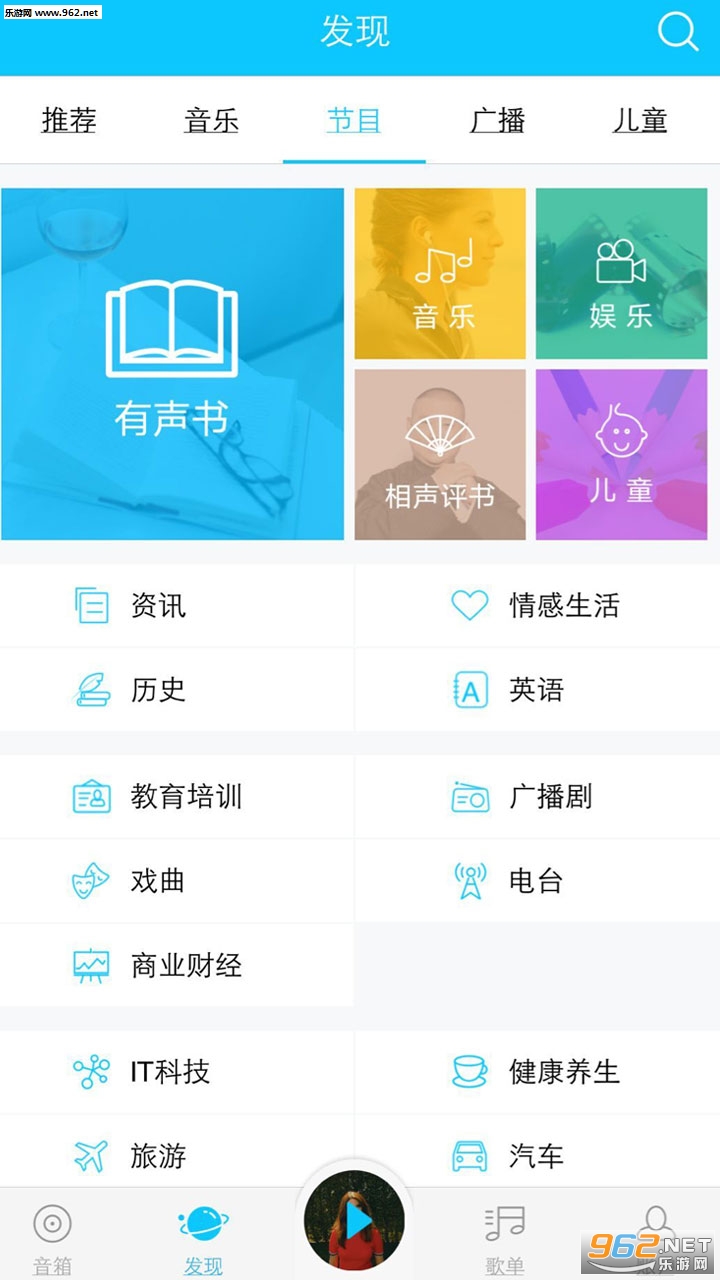Open the 有声书 category tile
The image size is (720, 1280).
pyautogui.click(x=172, y=365)
